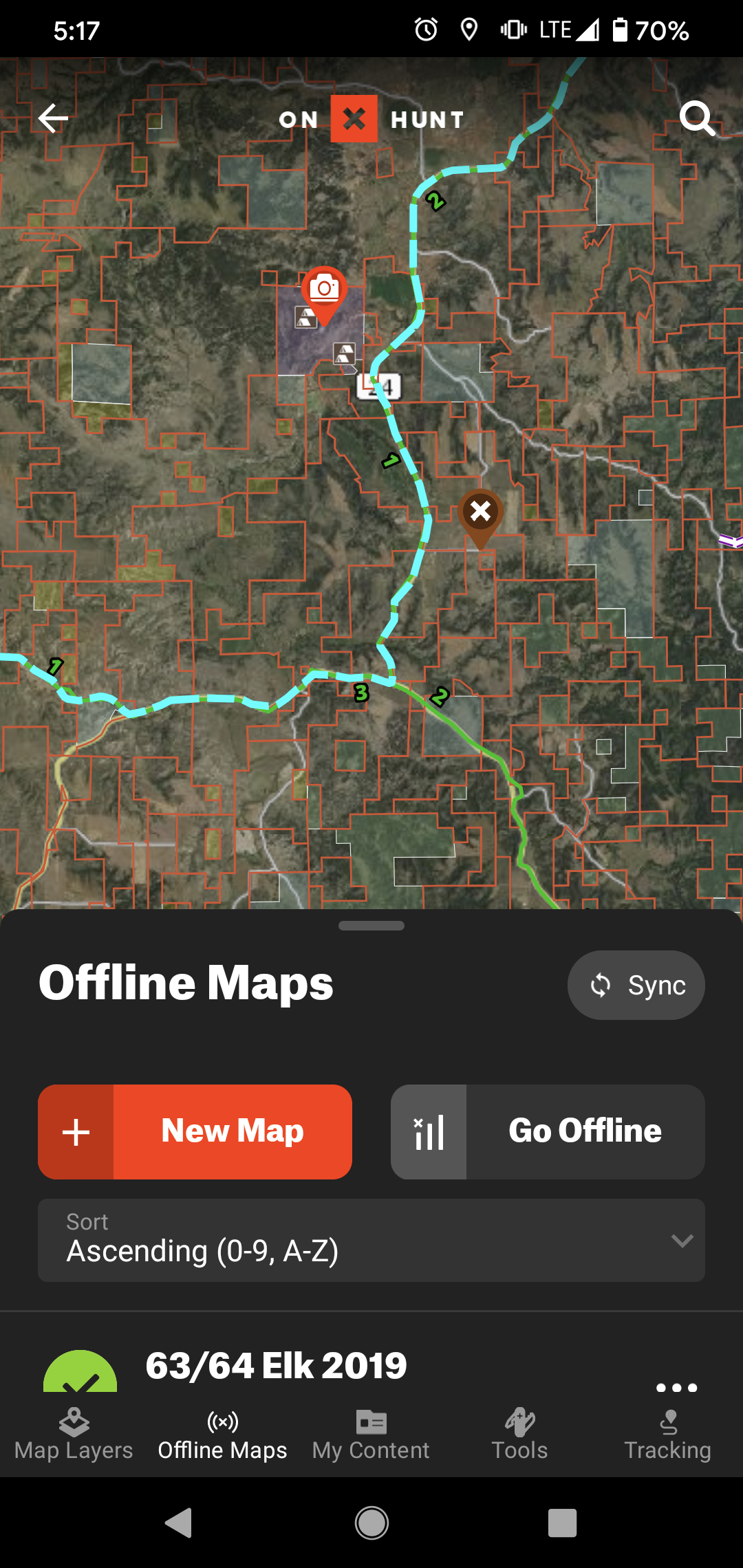Open options for 63/64 Elk 2019
The width and height of the screenshot is (743, 1568).
[676, 1387]
